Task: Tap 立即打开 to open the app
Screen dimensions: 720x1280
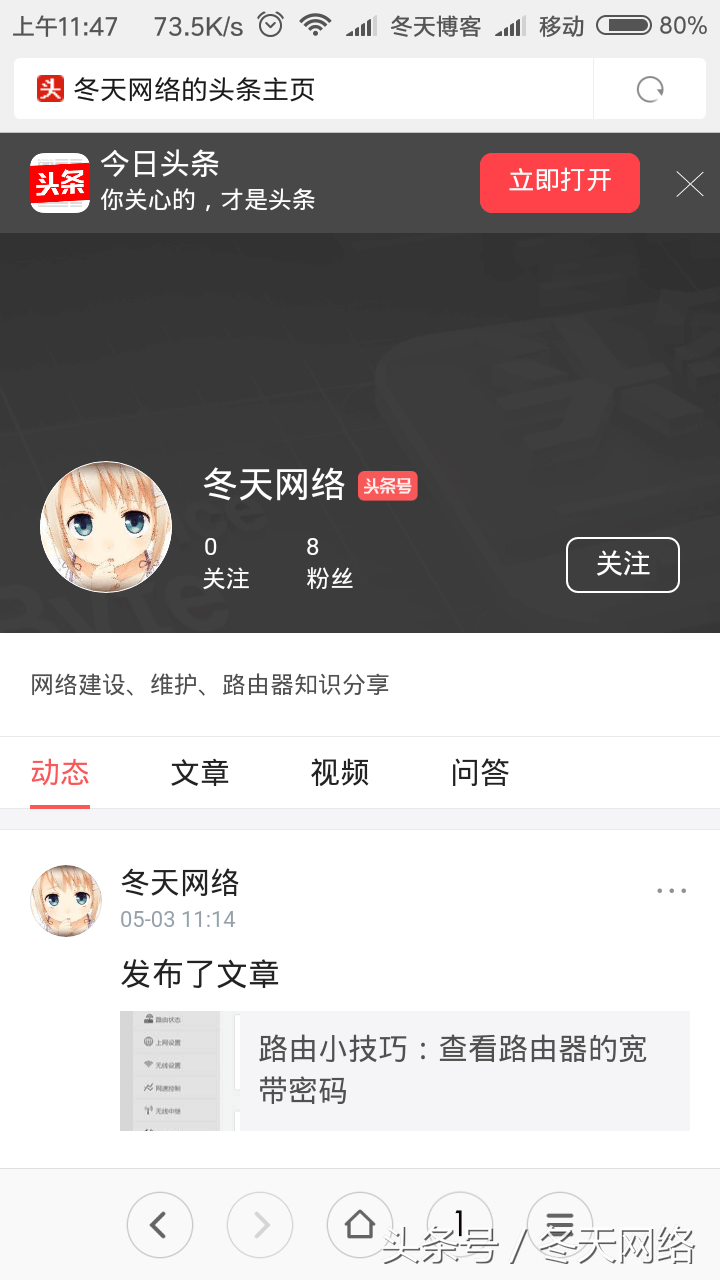Action: point(560,183)
